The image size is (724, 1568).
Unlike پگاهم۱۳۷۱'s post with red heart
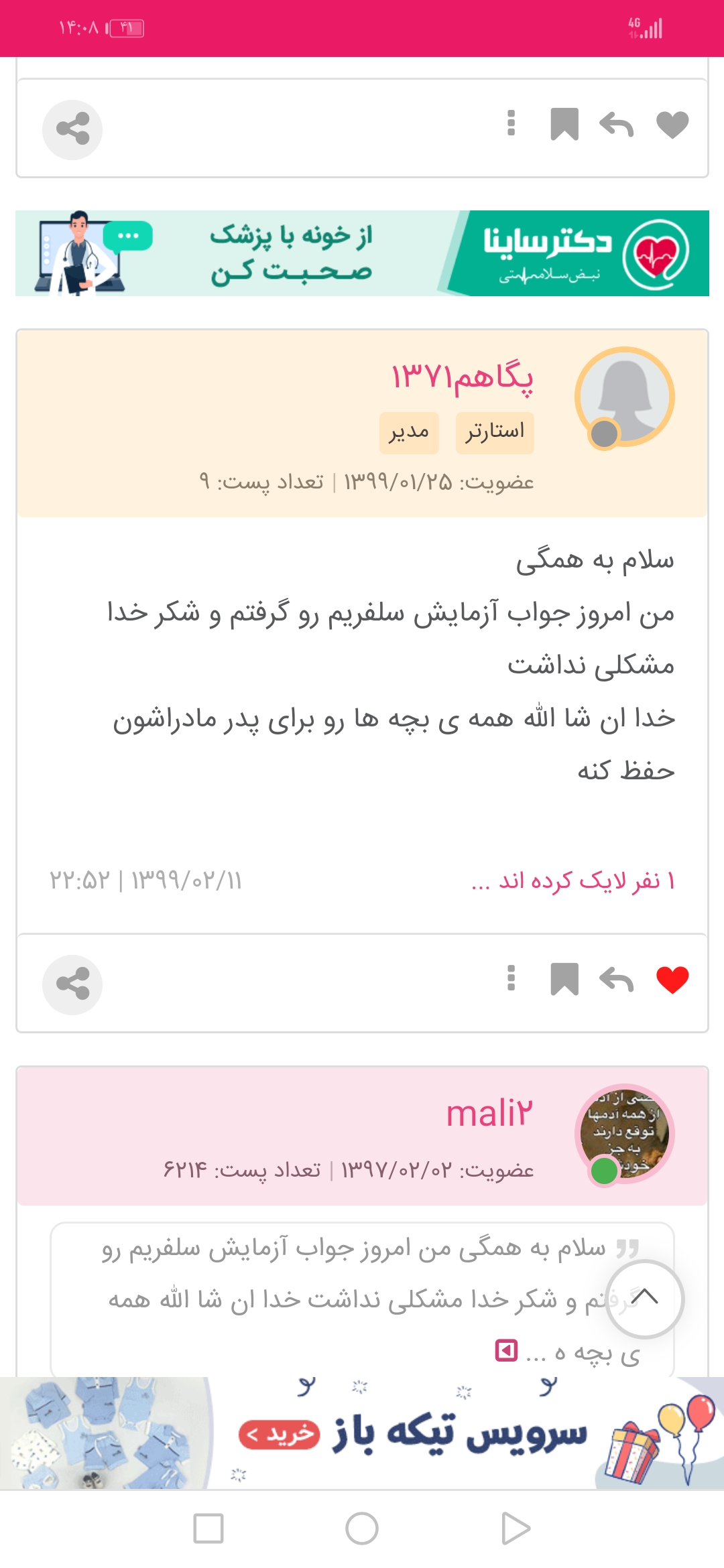tap(672, 980)
